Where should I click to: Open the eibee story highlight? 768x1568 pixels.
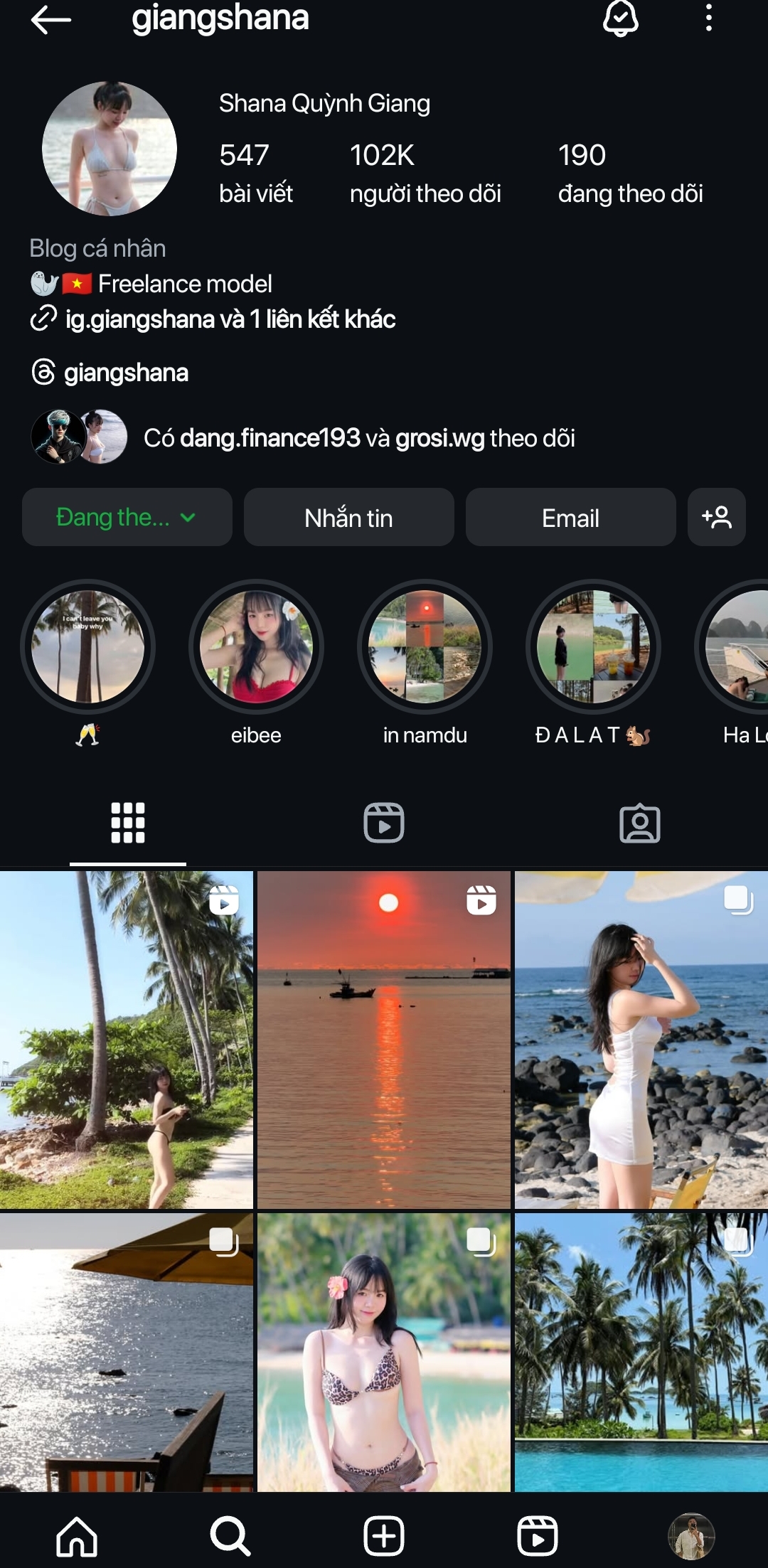(256, 647)
